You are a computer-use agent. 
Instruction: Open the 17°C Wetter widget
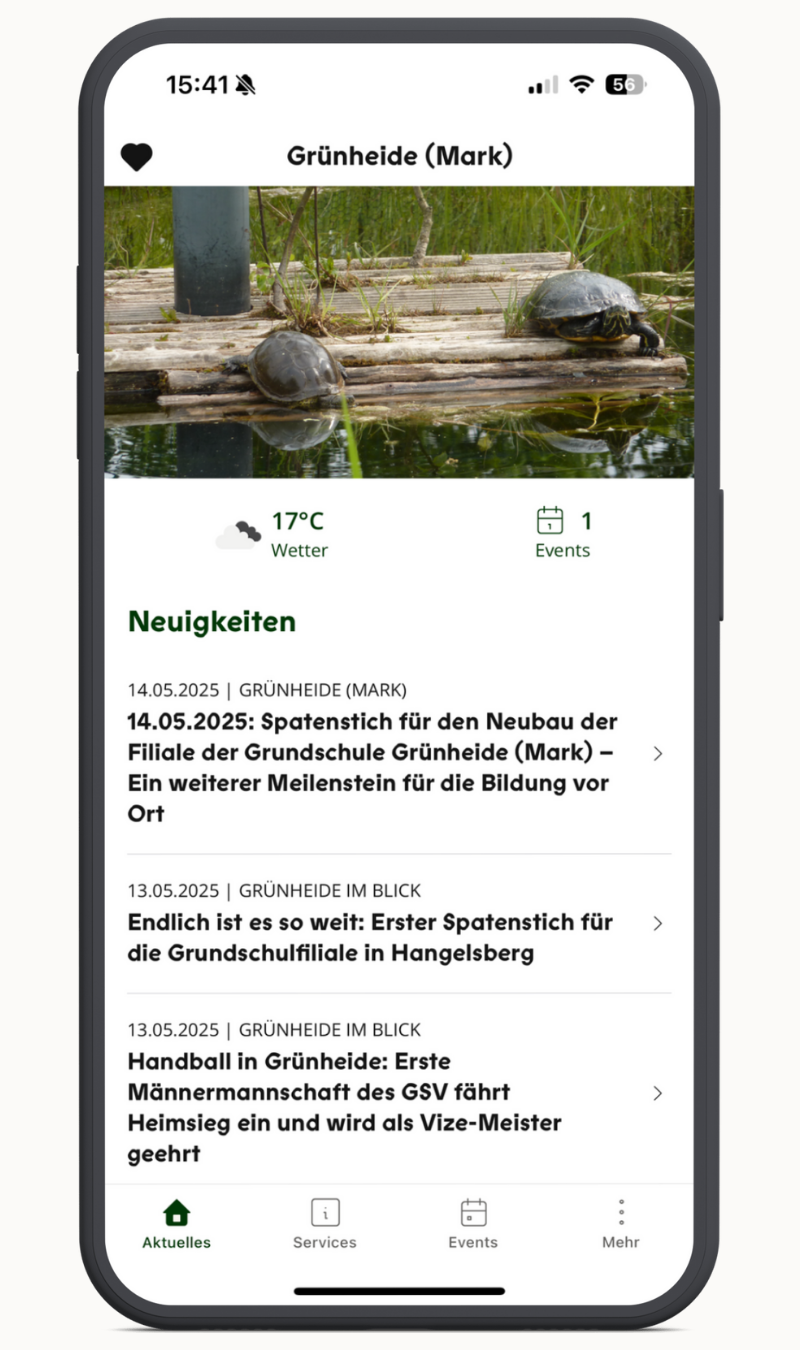[x=272, y=535]
